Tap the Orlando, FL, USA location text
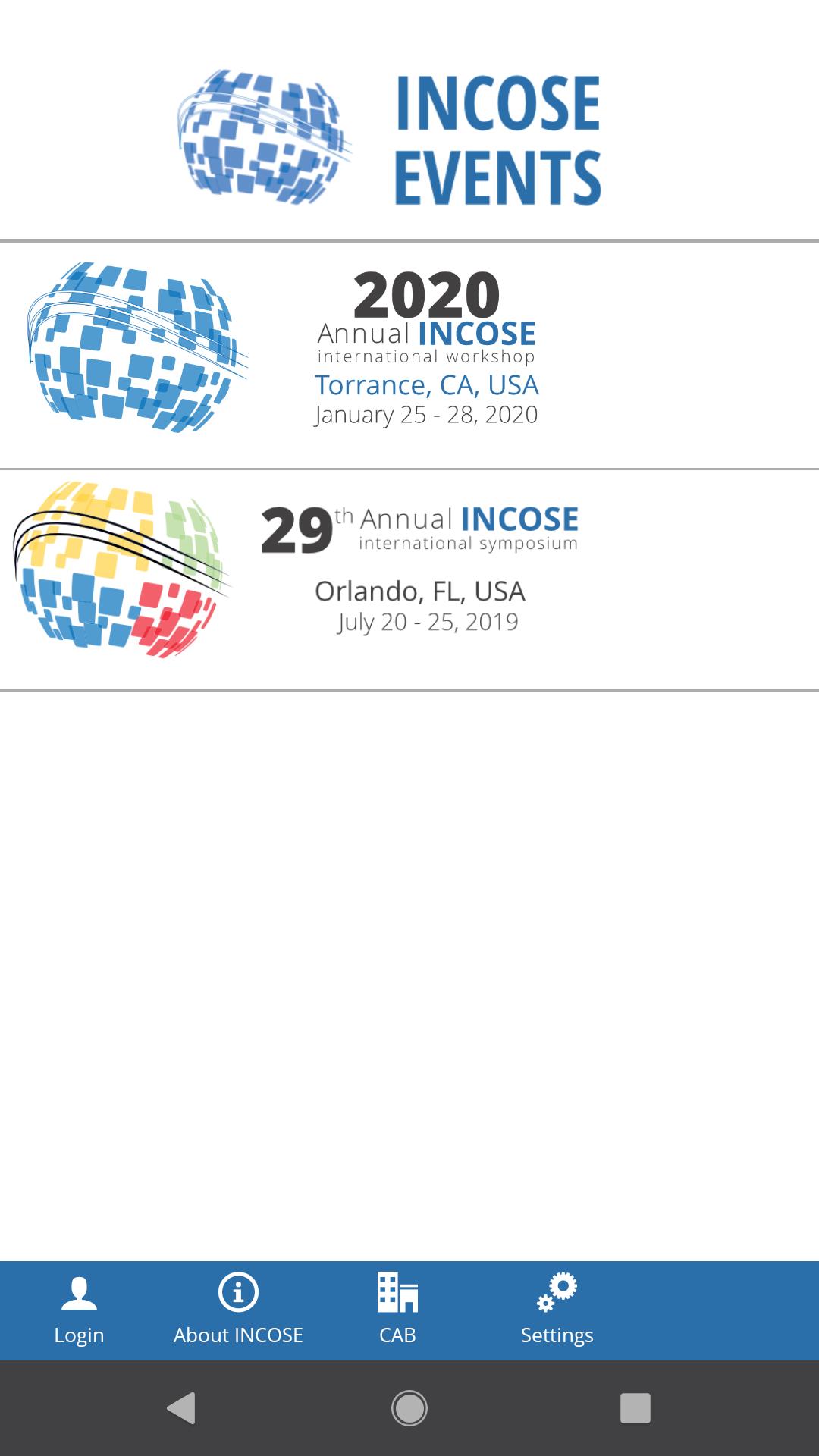The image size is (819, 1456). (422, 591)
